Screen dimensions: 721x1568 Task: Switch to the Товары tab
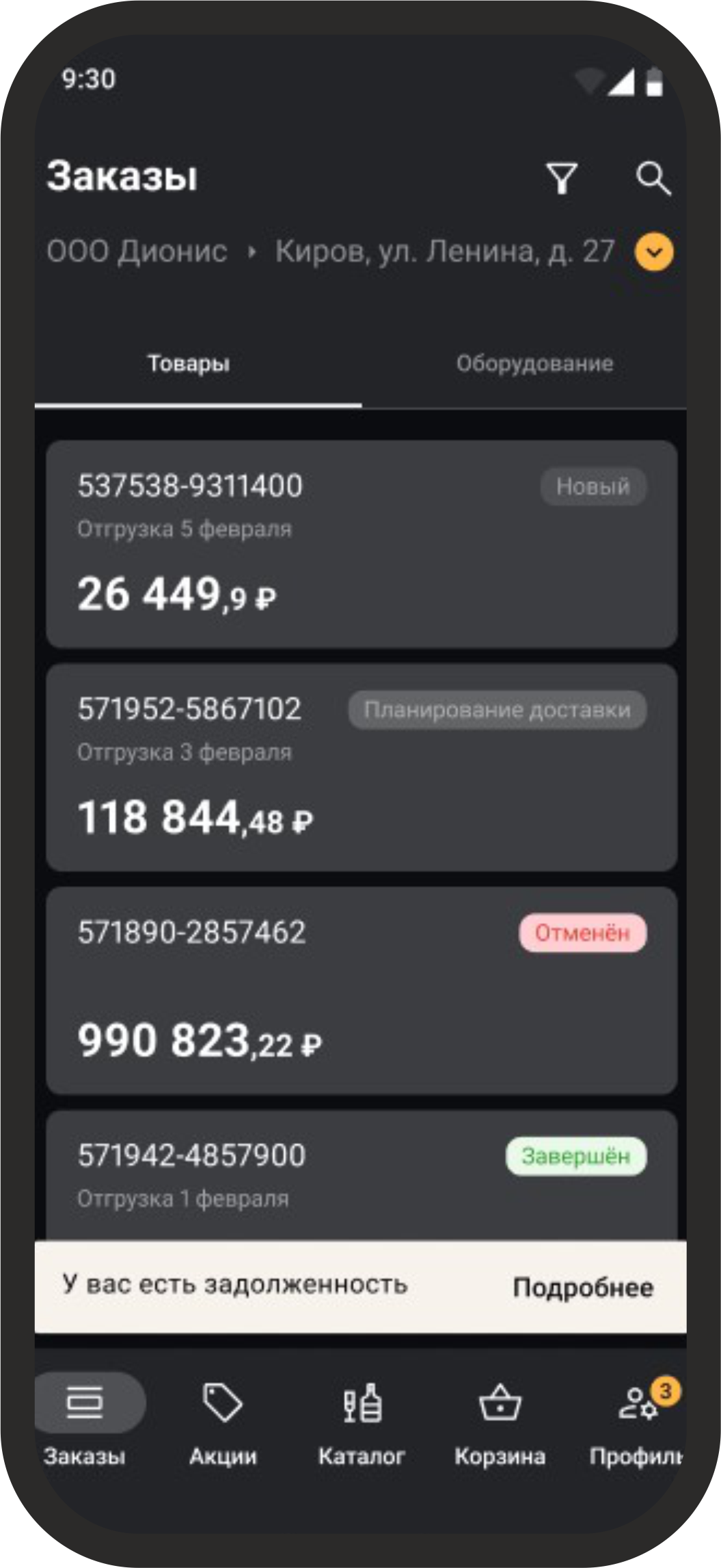pos(189,363)
